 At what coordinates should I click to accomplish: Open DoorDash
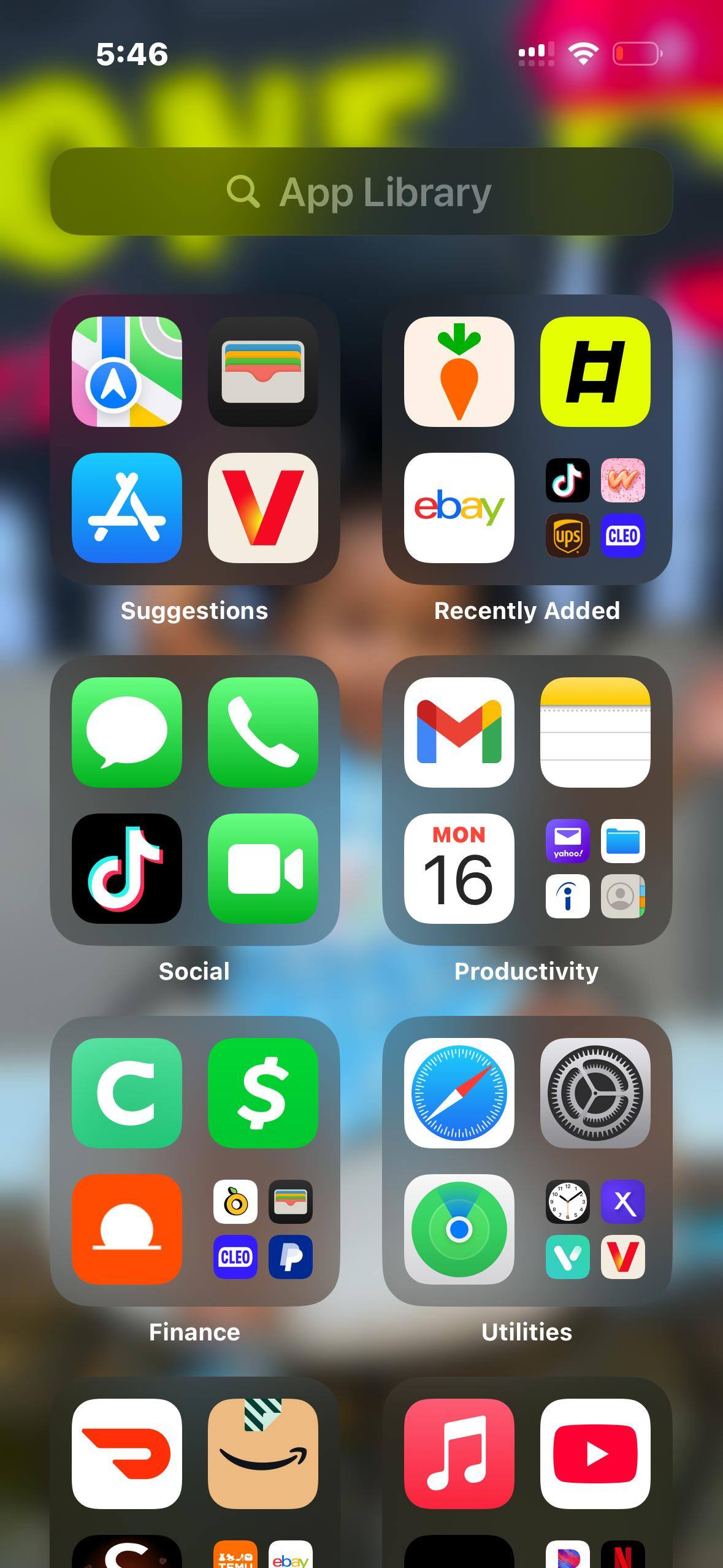(x=127, y=1454)
